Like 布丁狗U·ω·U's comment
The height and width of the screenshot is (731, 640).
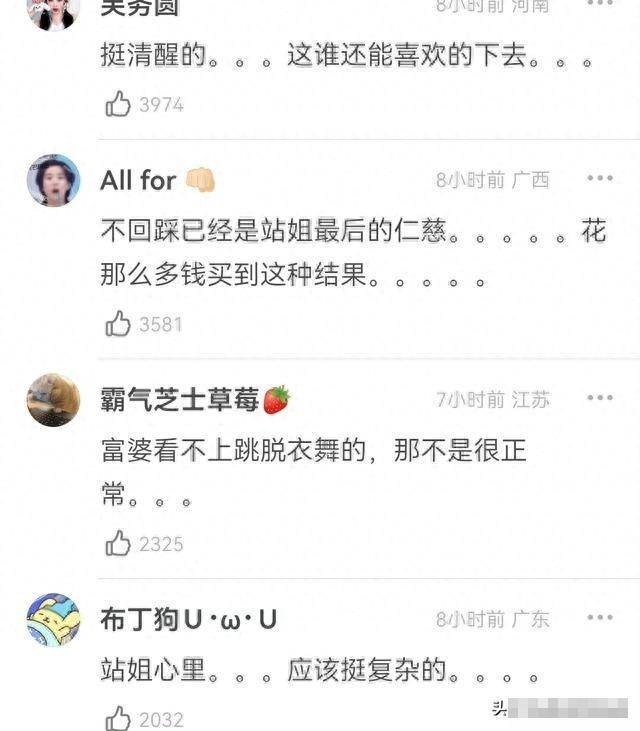click(119, 718)
